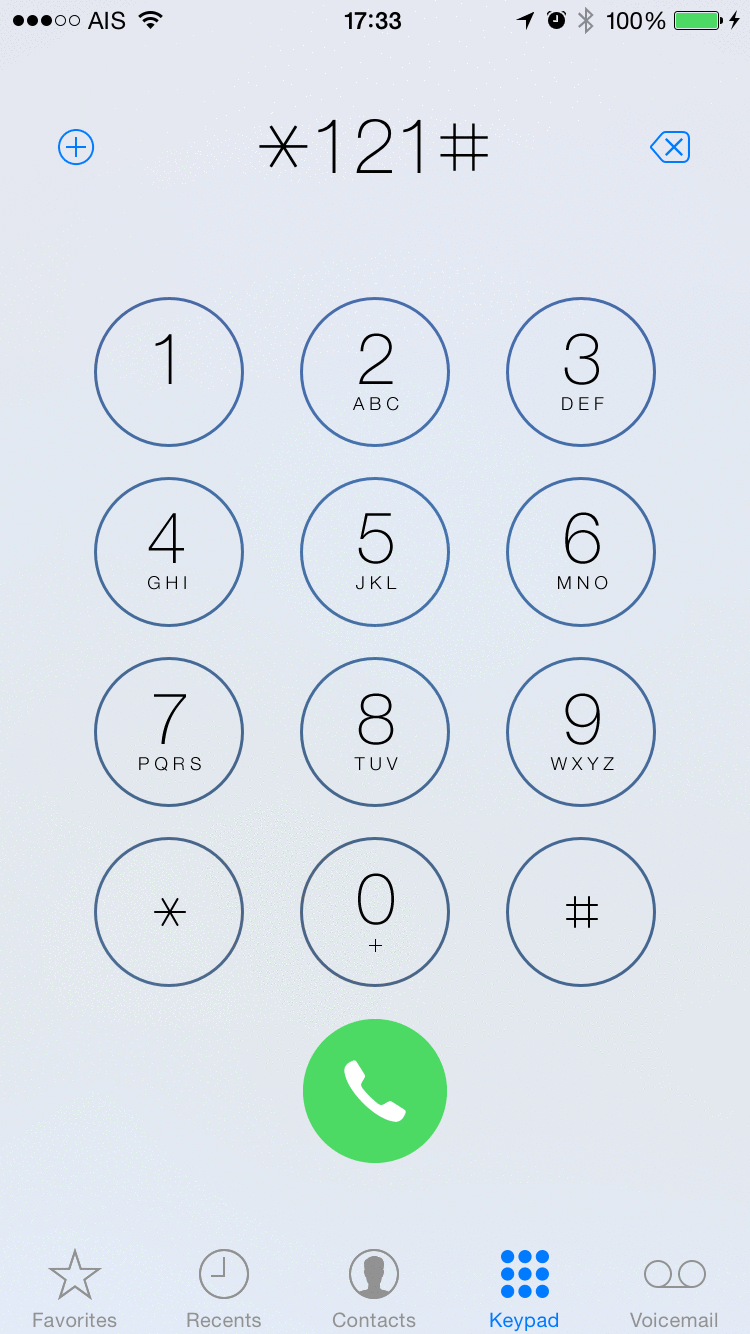
Task: Call *121# with the green call button
Action: coord(375,1091)
